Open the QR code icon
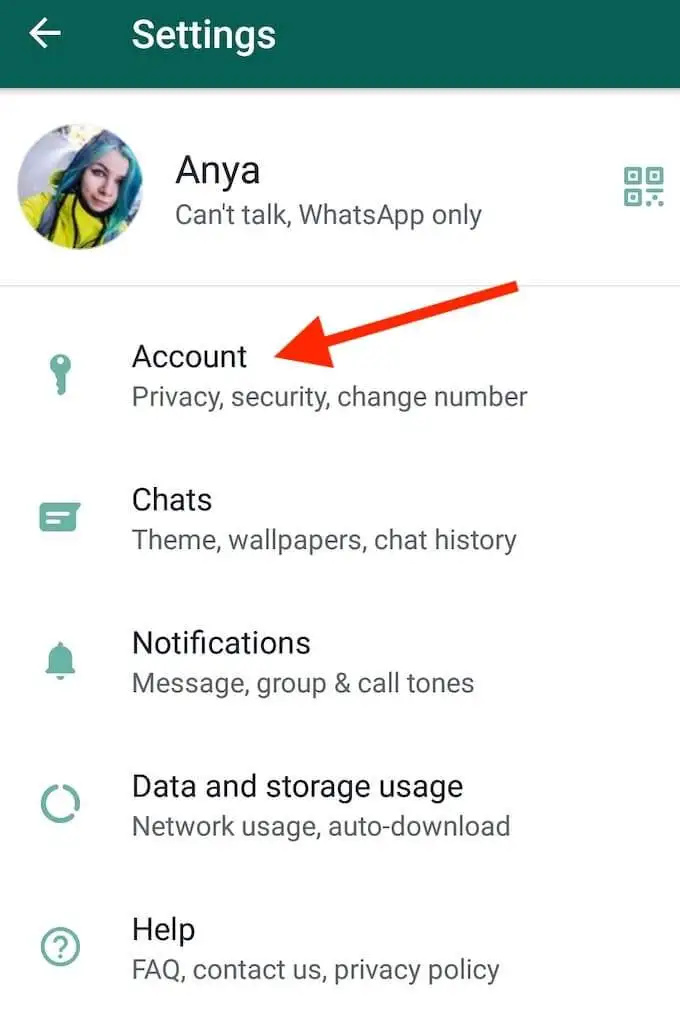The image size is (680, 1017). (x=643, y=187)
